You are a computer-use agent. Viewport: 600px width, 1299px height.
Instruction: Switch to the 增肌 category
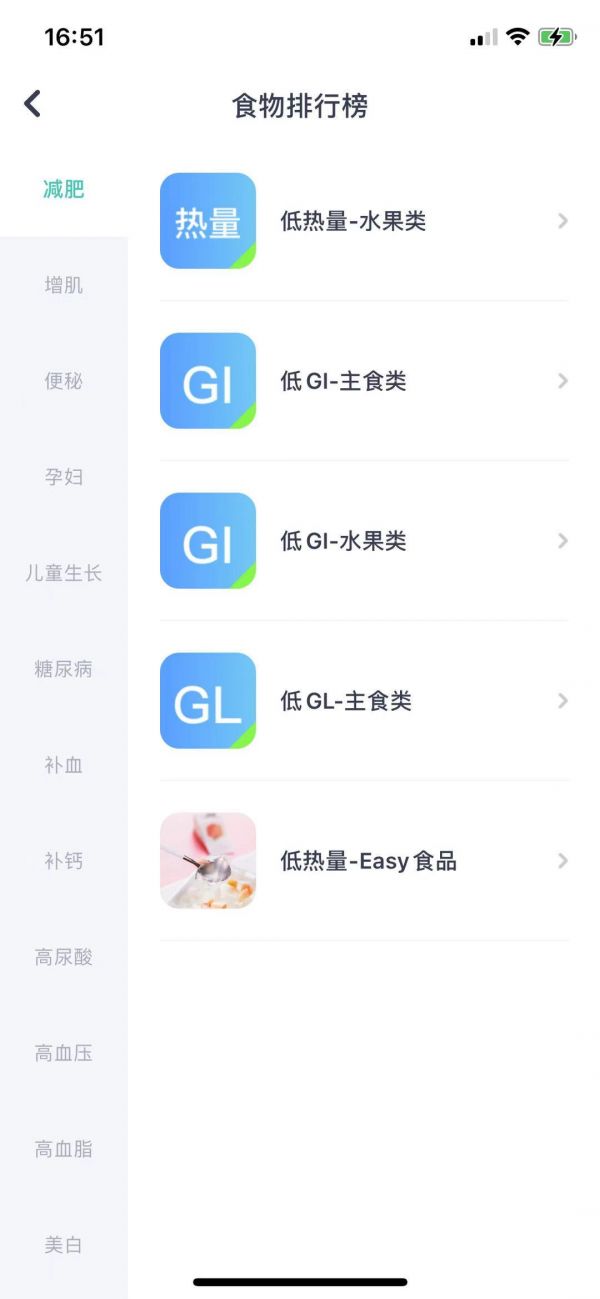(x=63, y=285)
